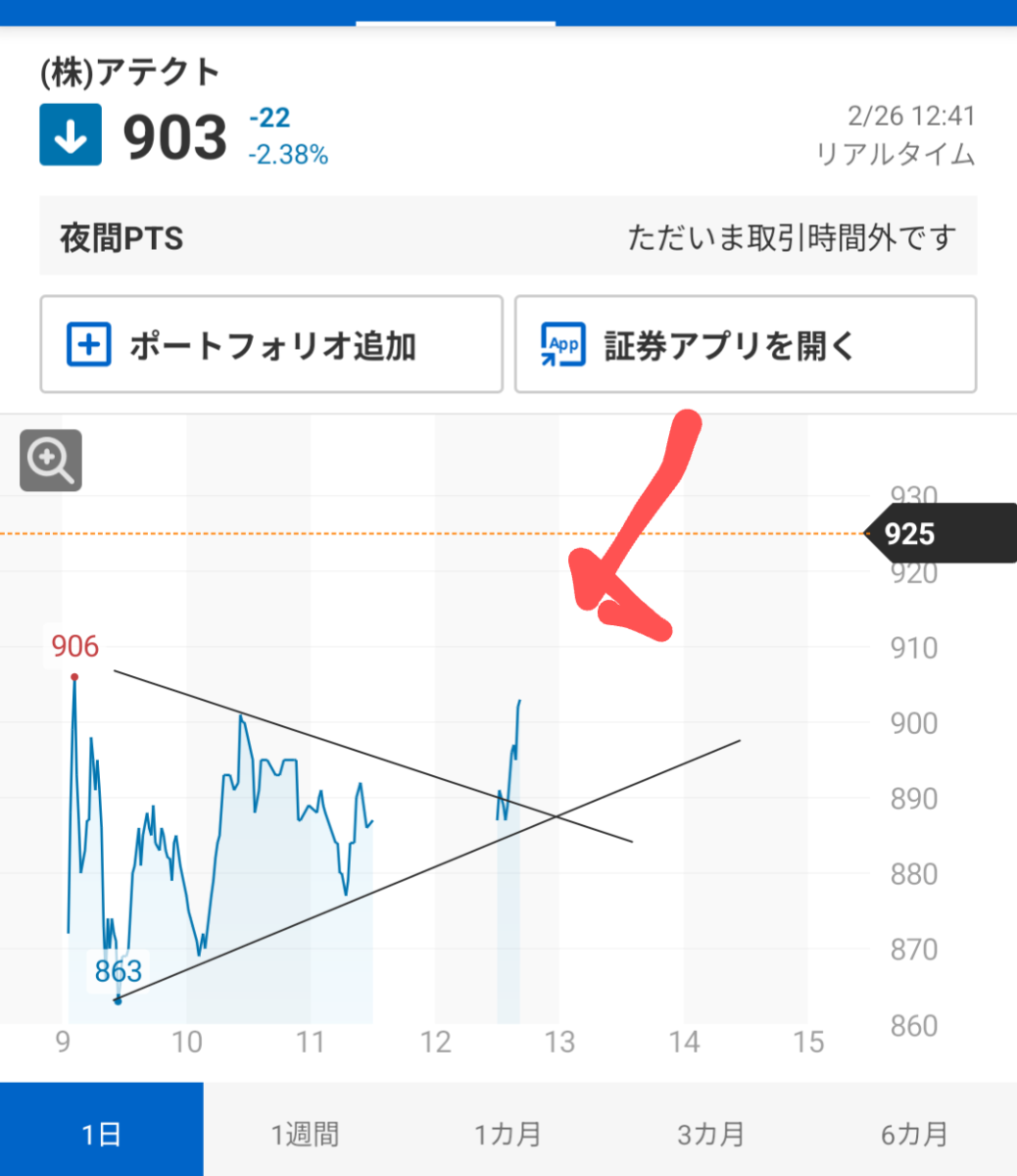Click the App icon beside 証券アプリを開く
This screenshot has height=1176, width=1017.
561,345
